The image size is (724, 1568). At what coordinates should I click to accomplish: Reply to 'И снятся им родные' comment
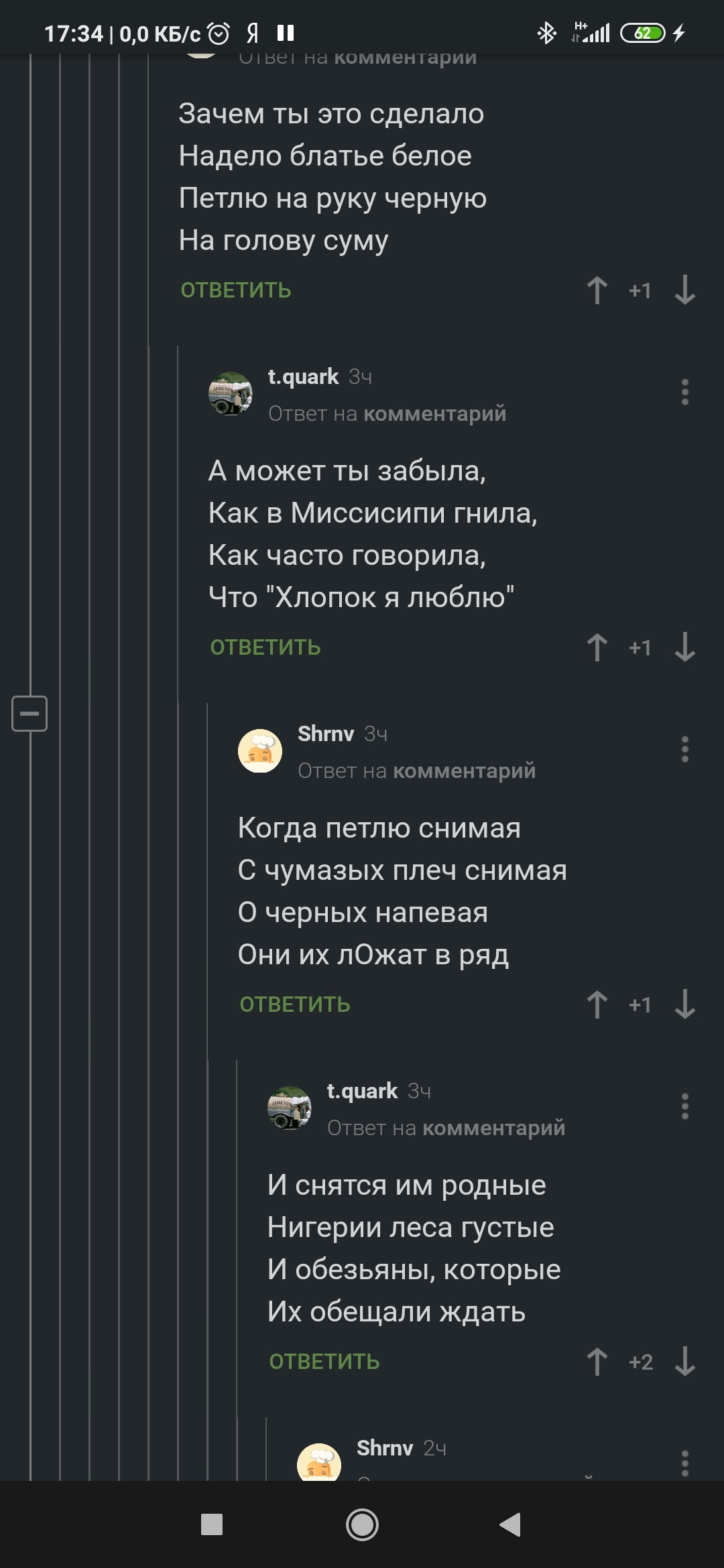(324, 1362)
